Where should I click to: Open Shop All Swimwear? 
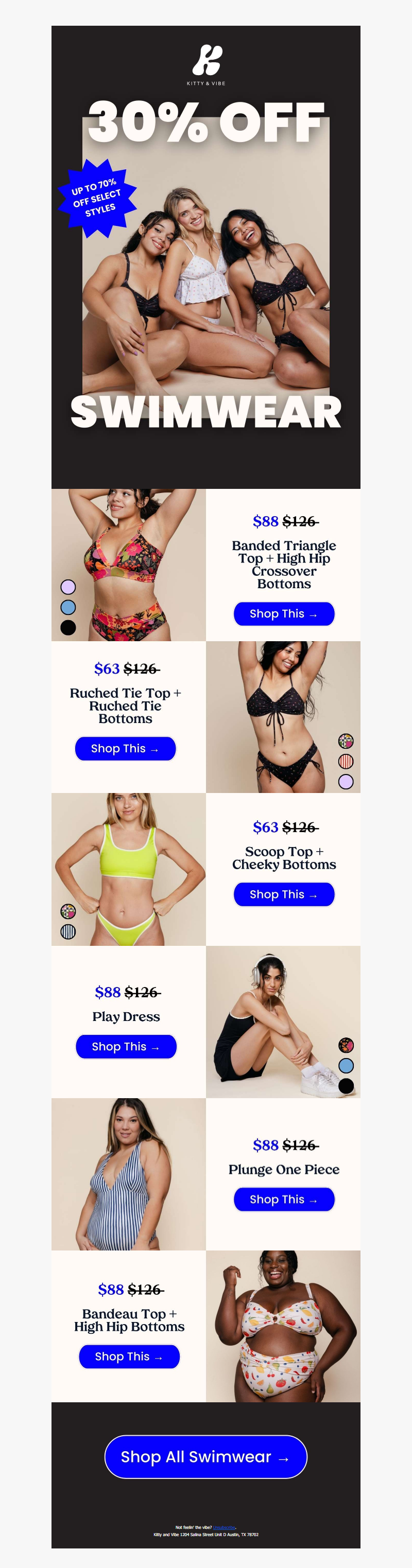tap(205, 1457)
